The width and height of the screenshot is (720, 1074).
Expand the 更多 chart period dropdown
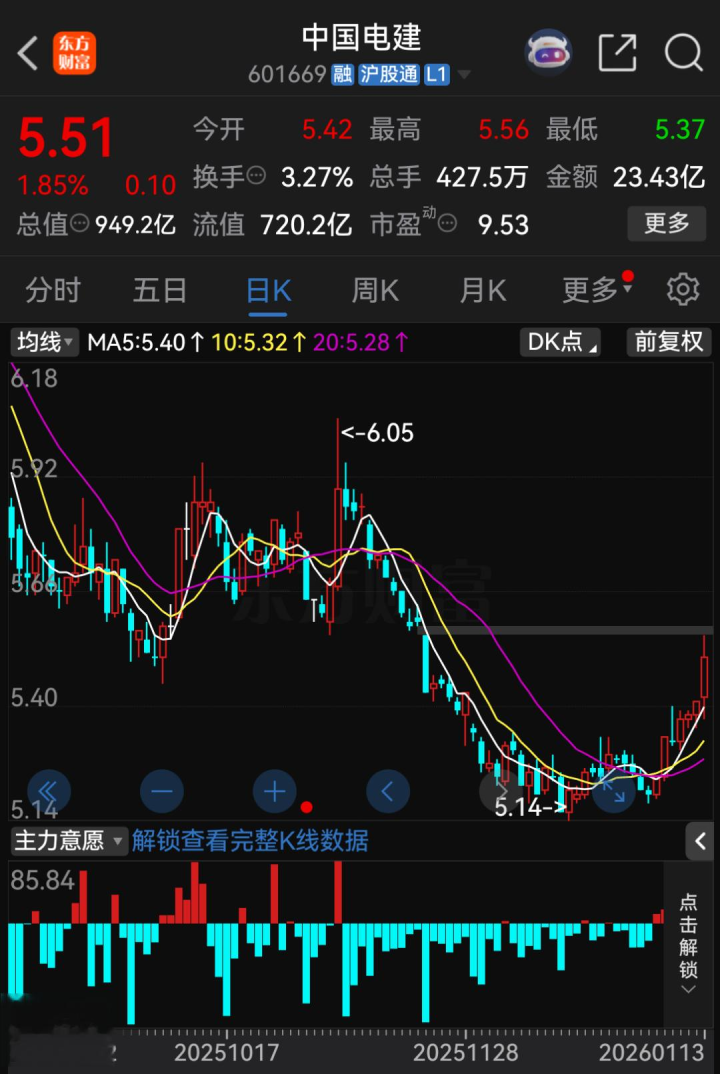(x=596, y=291)
